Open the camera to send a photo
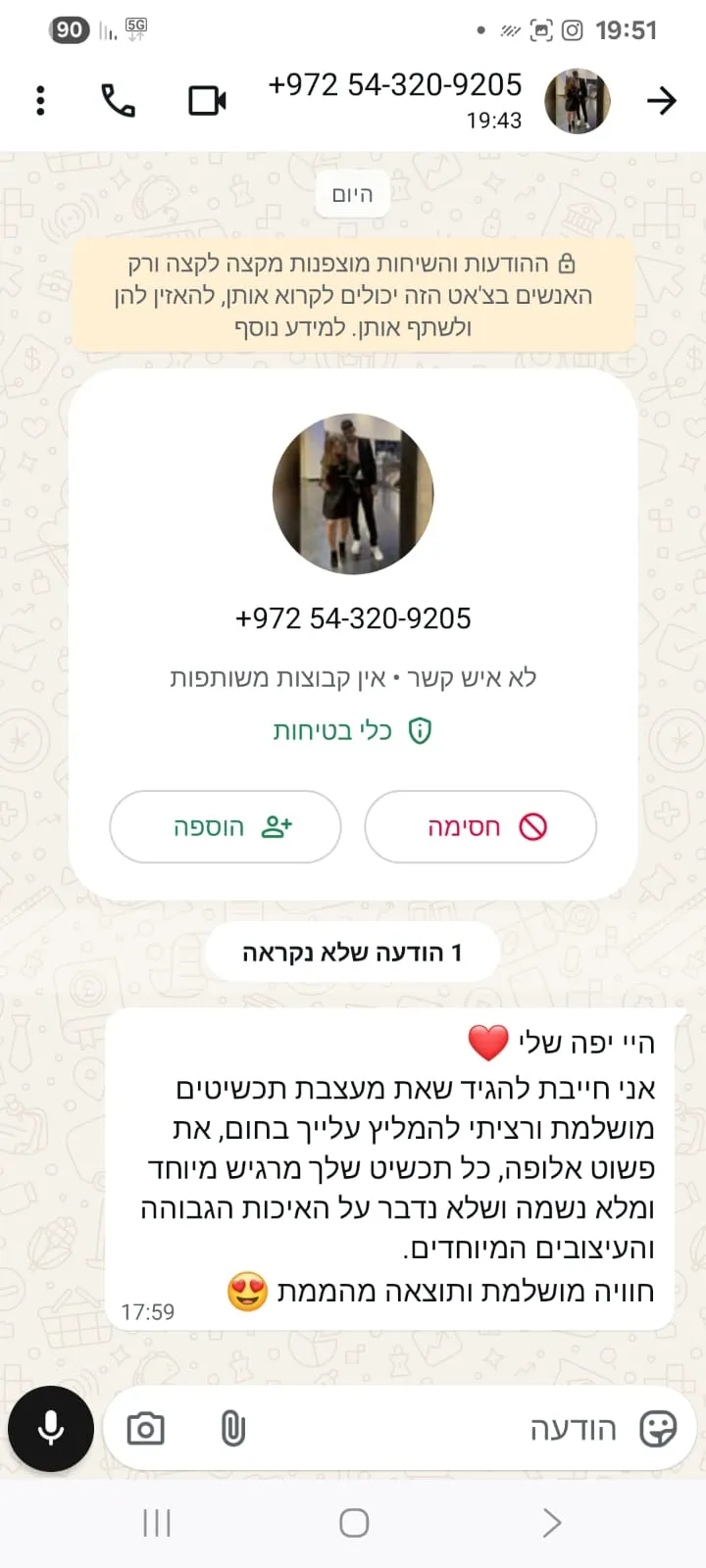Viewport: 706px width, 1568px height. point(146,1429)
